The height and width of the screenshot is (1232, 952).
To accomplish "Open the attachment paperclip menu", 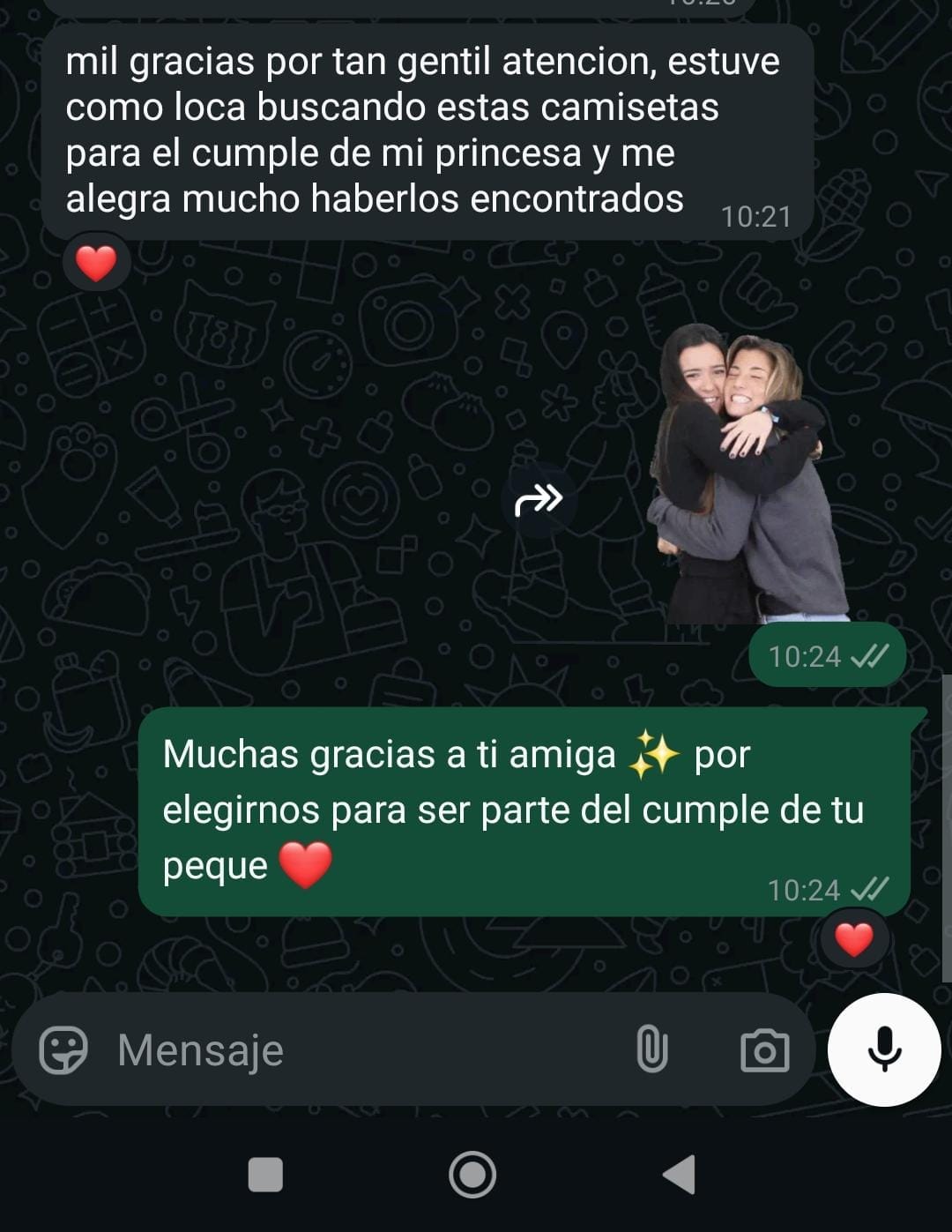I will coord(651,1050).
